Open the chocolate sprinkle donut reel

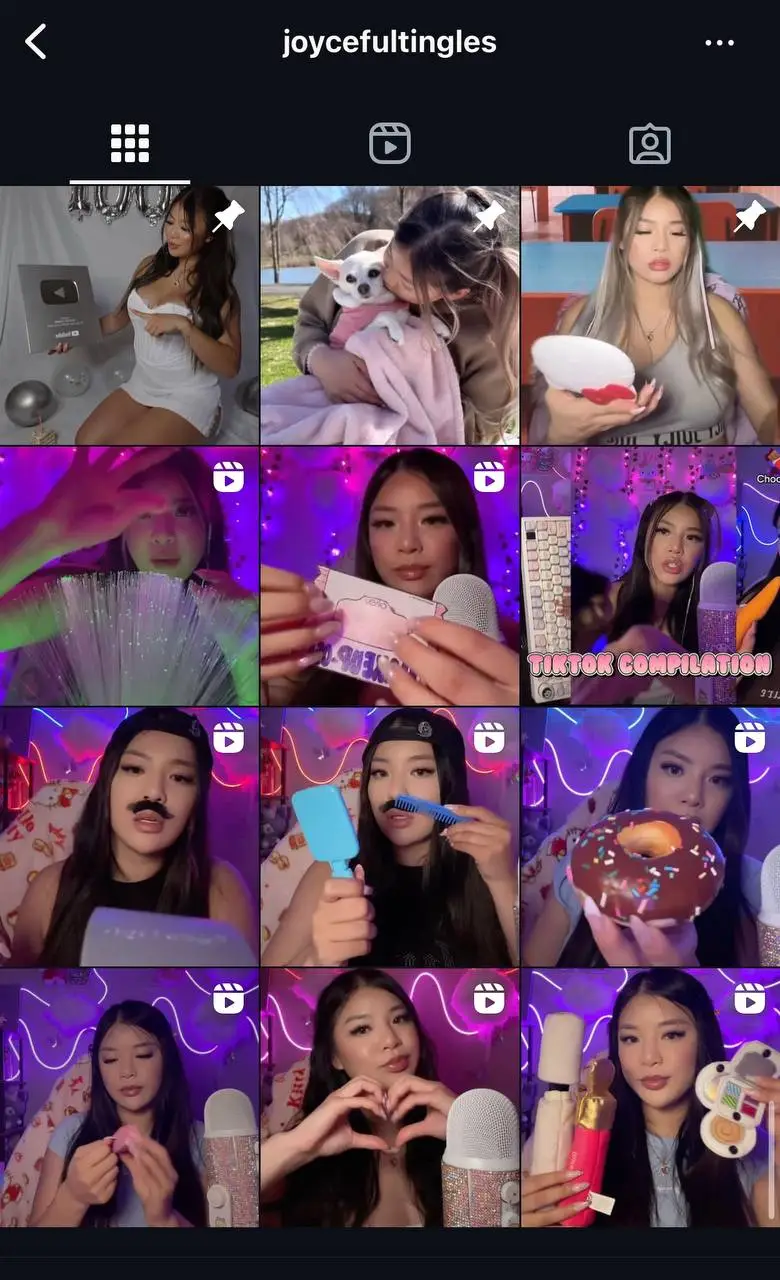tap(650, 837)
